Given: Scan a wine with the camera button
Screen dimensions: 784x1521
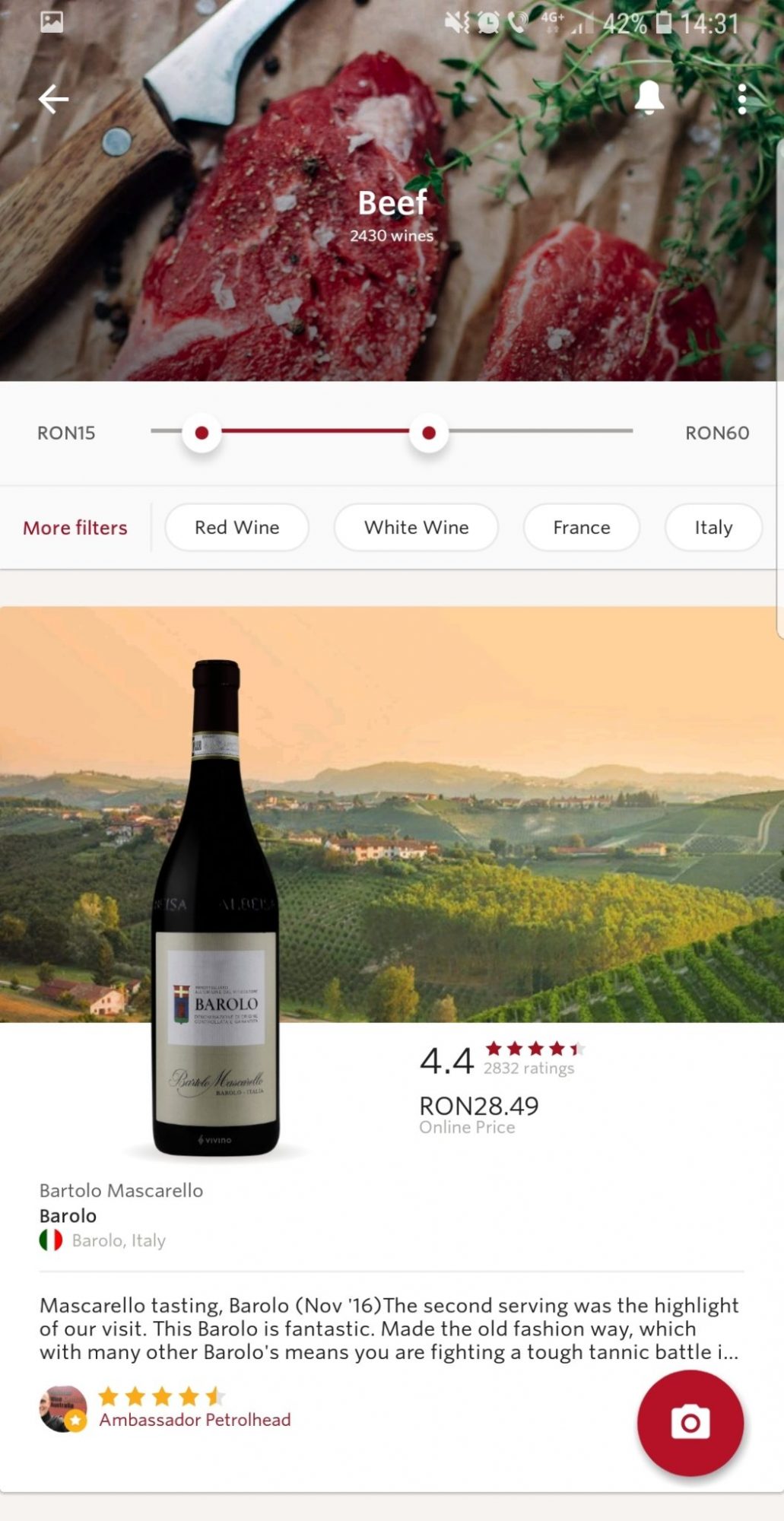Looking at the screenshot, I should click(690, 1423).
